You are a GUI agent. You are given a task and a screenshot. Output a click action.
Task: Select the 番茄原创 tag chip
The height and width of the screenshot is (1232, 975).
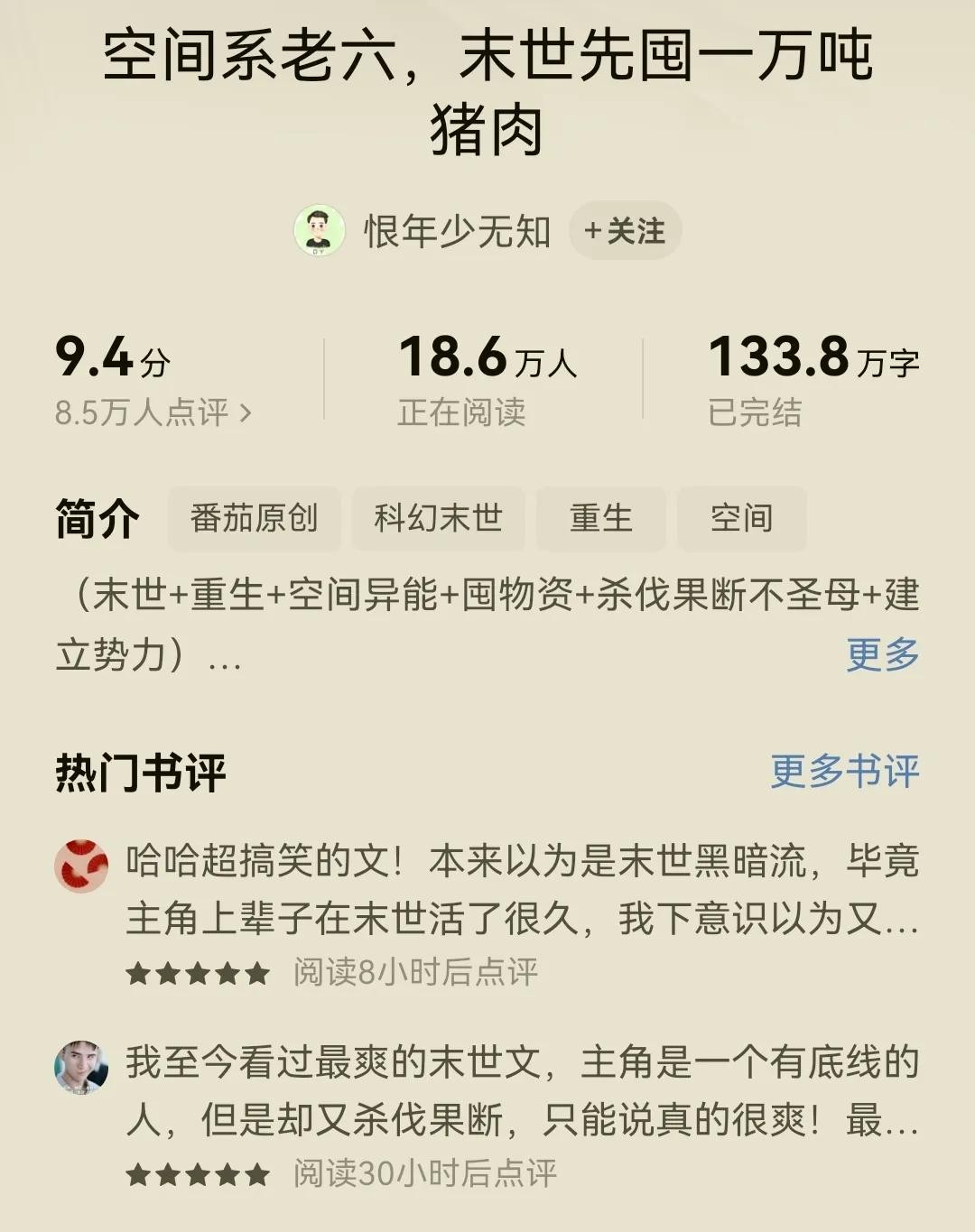point(254,518)
